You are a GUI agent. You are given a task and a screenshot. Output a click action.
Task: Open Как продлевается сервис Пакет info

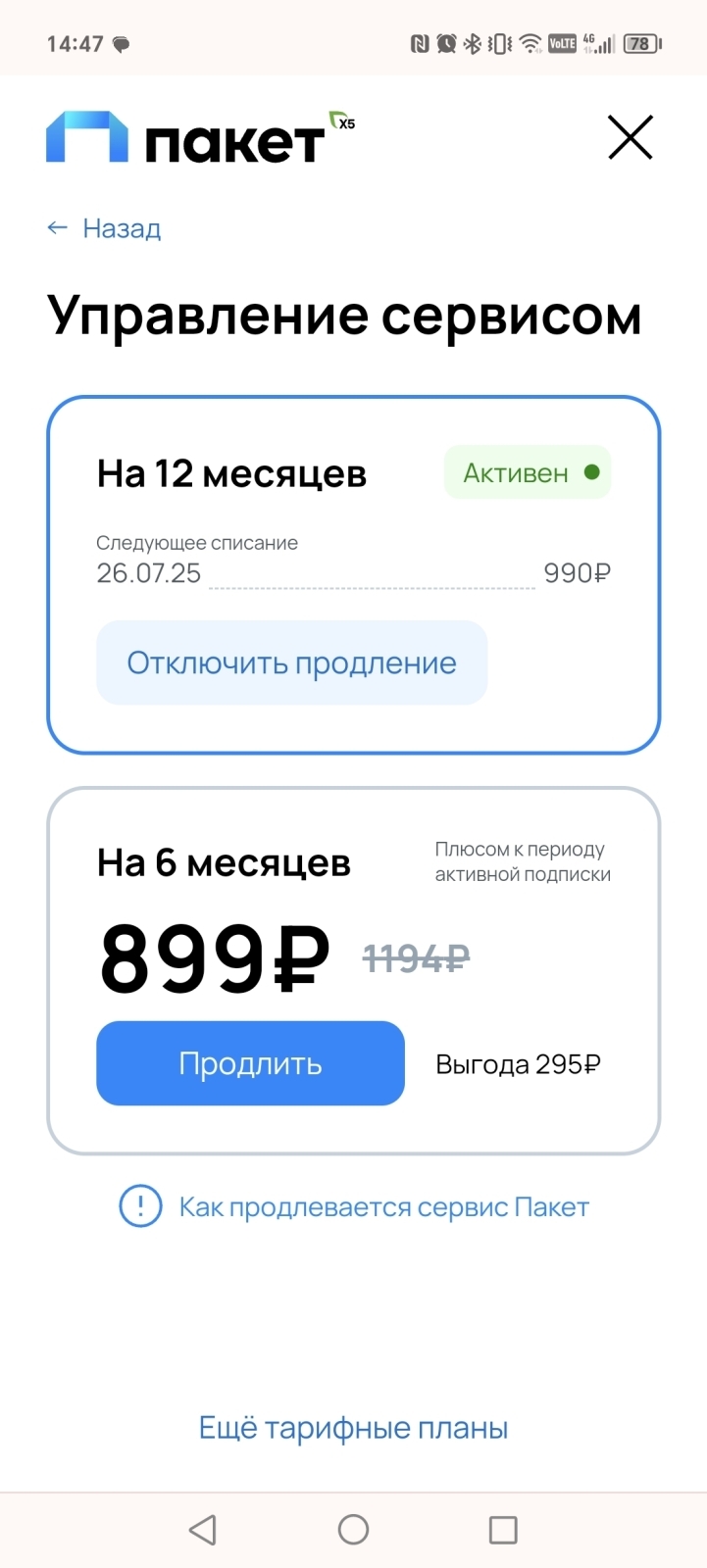click(355, 1206)
